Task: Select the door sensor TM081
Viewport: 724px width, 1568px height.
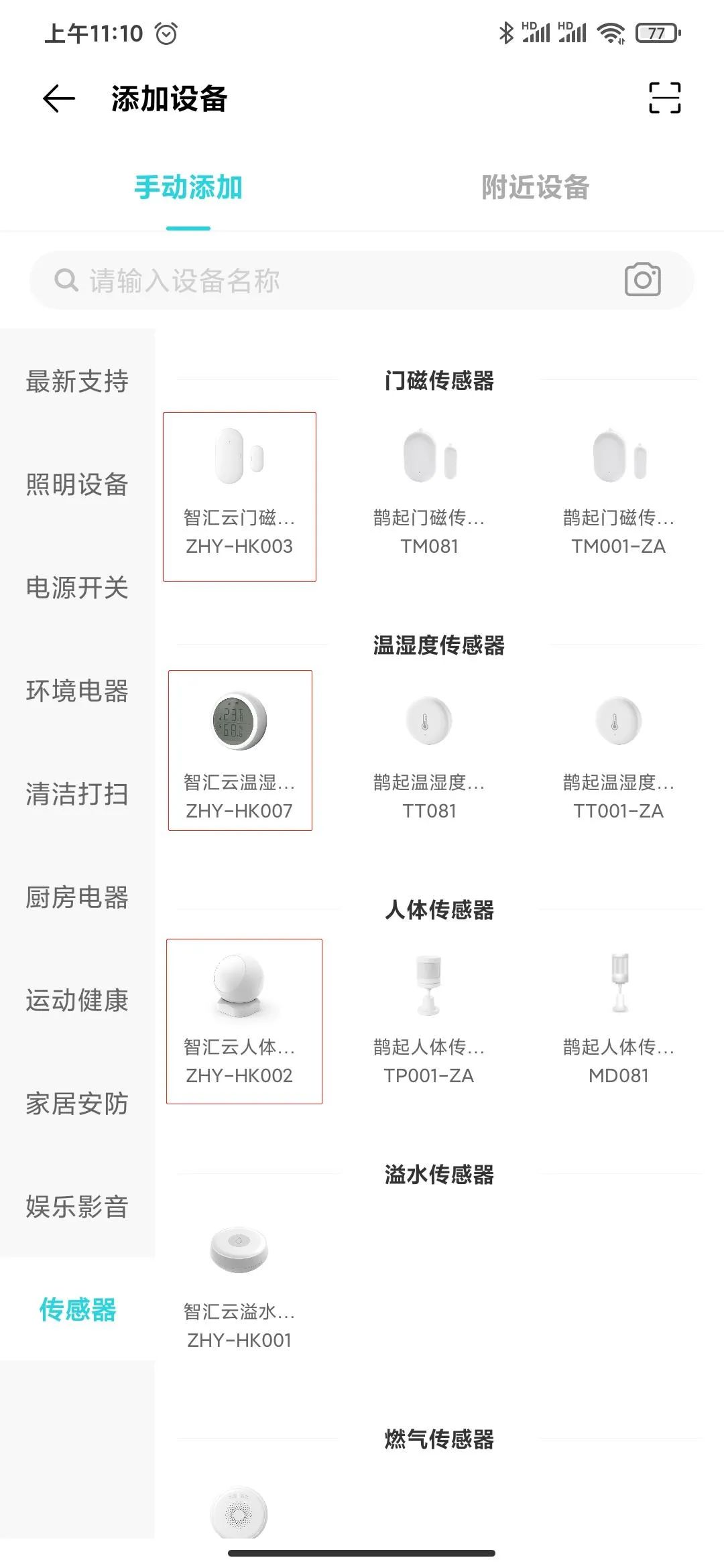Action: point(429,496)
